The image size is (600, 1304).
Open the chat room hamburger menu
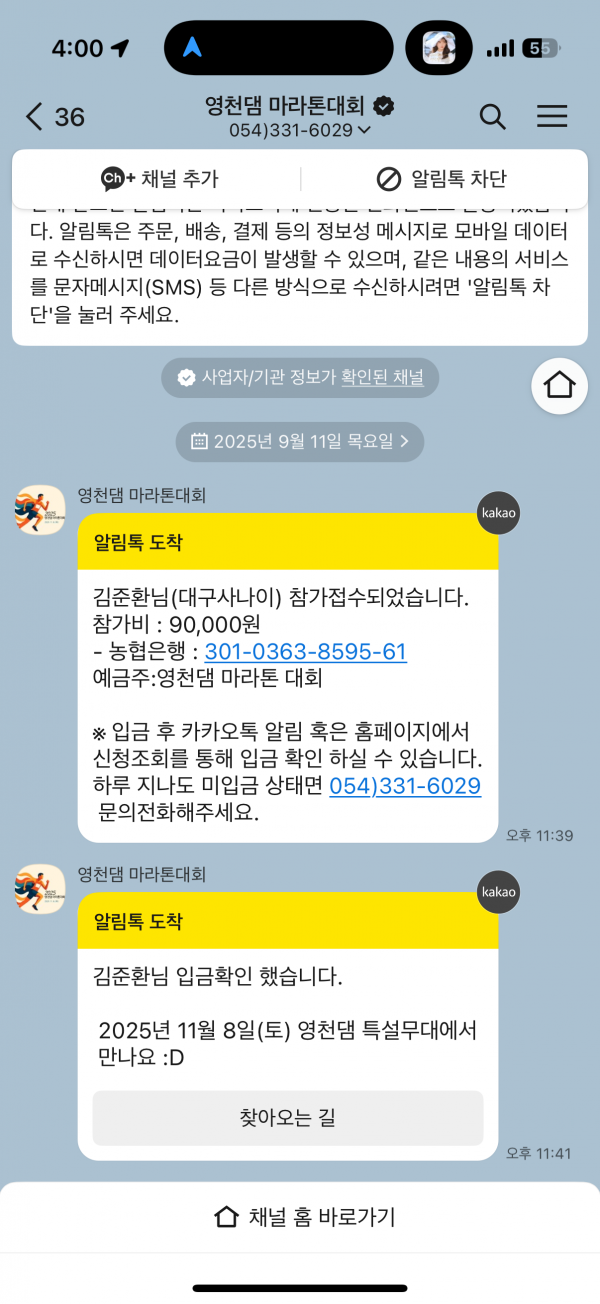pyautogui.click(x=552, y=117)
